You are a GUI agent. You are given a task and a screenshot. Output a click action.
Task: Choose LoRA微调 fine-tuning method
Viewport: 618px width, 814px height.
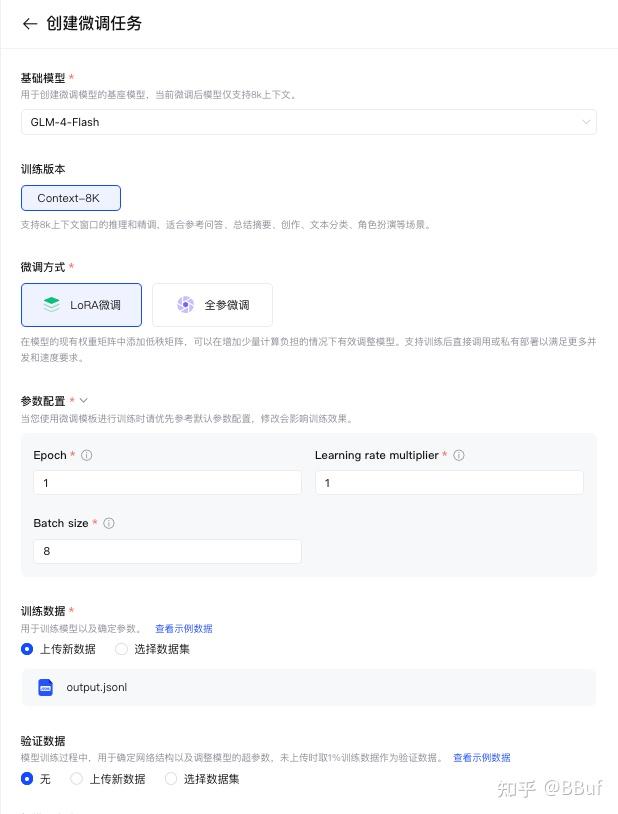pos(81,305)
